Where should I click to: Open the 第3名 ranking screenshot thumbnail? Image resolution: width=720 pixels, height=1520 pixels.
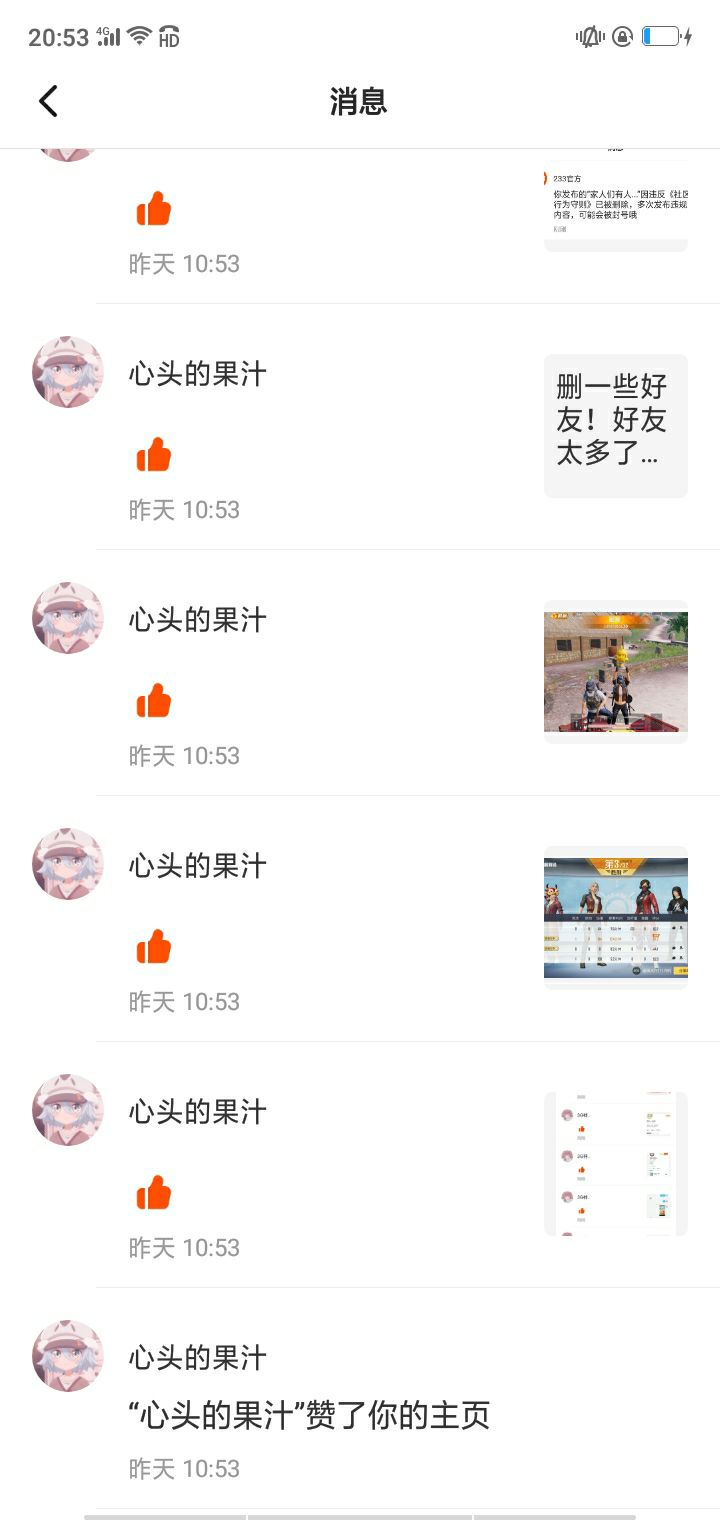615,918
